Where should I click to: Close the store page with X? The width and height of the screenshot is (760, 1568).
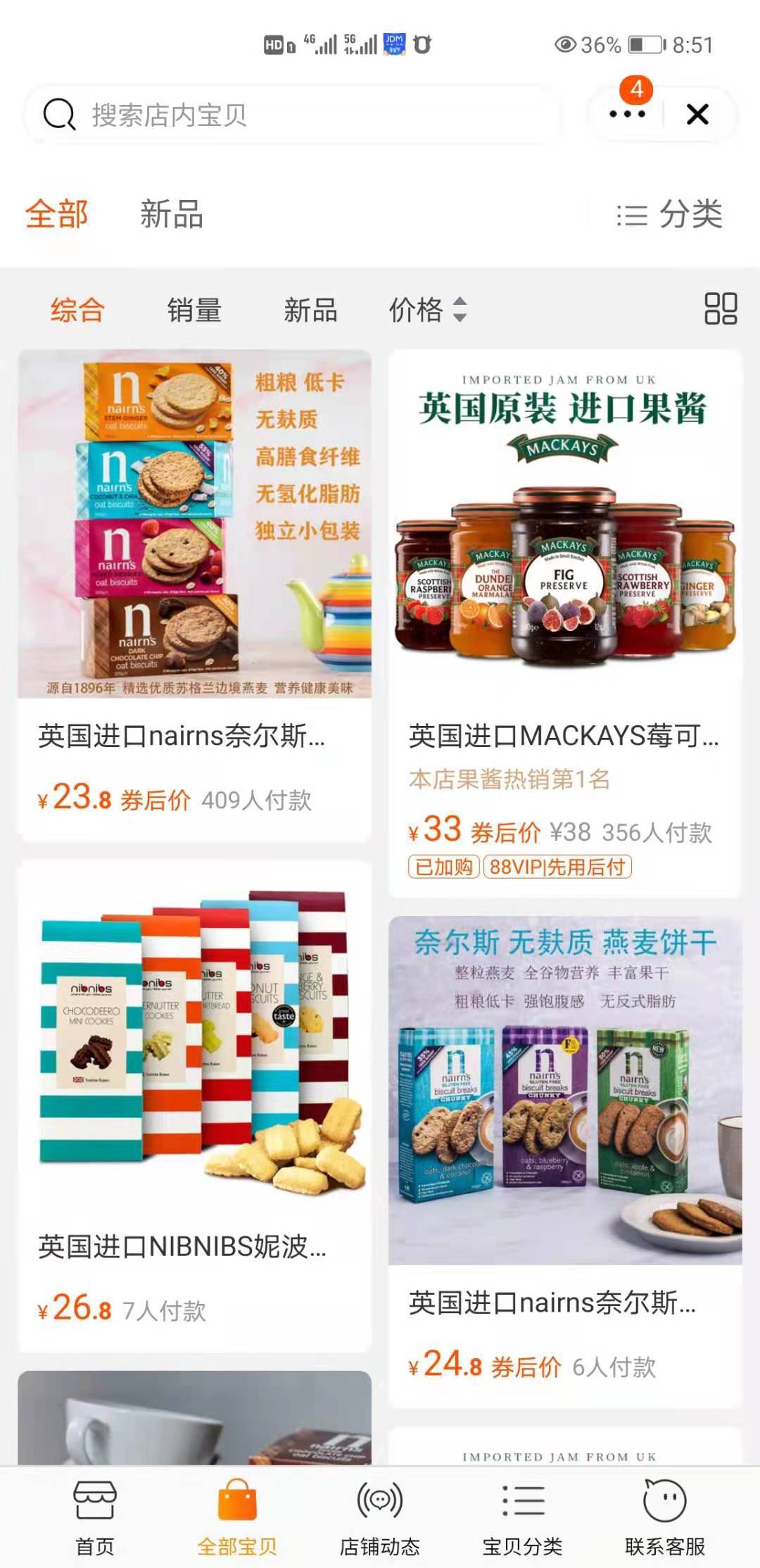pyautogui.click(x=697, y=114)
